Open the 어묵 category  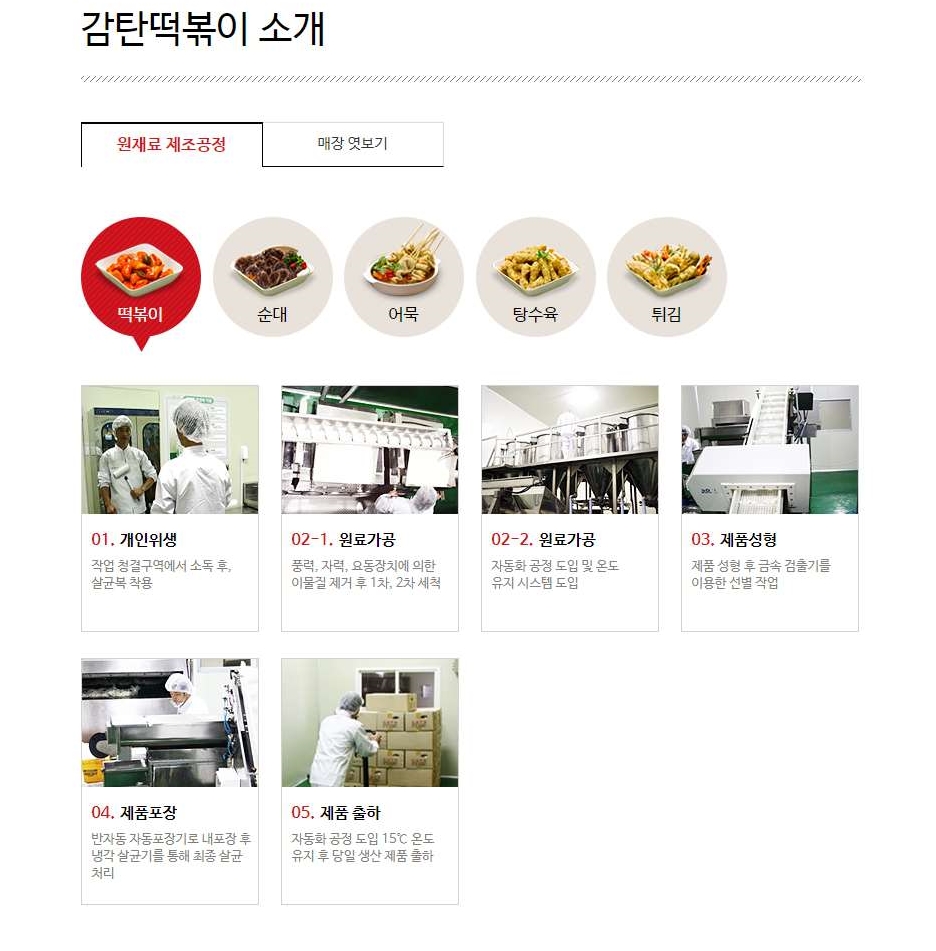click(x=403, y=278)
